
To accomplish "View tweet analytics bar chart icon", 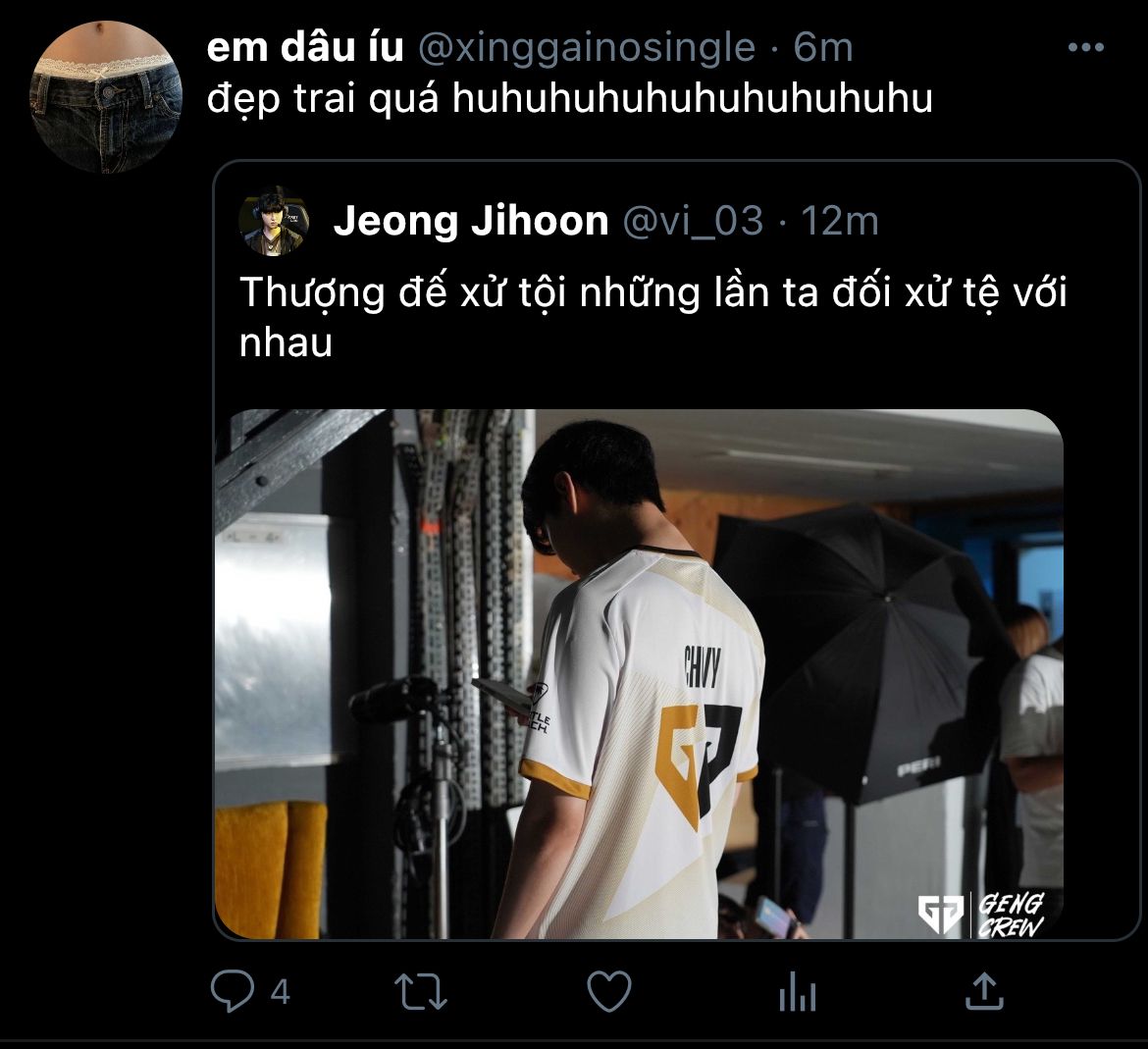I will click(x=798, y=991).
